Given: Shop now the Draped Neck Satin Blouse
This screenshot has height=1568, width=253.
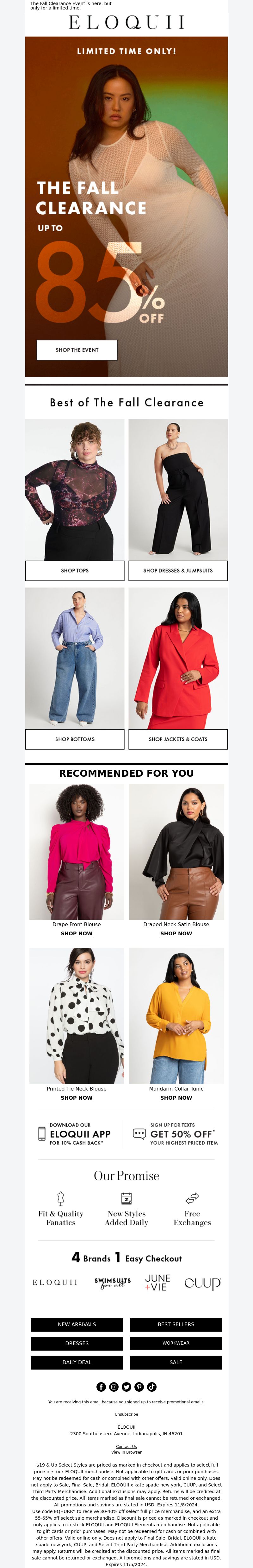Looking at the screenshot, I should pyautogui.click(x=176, y=933).
